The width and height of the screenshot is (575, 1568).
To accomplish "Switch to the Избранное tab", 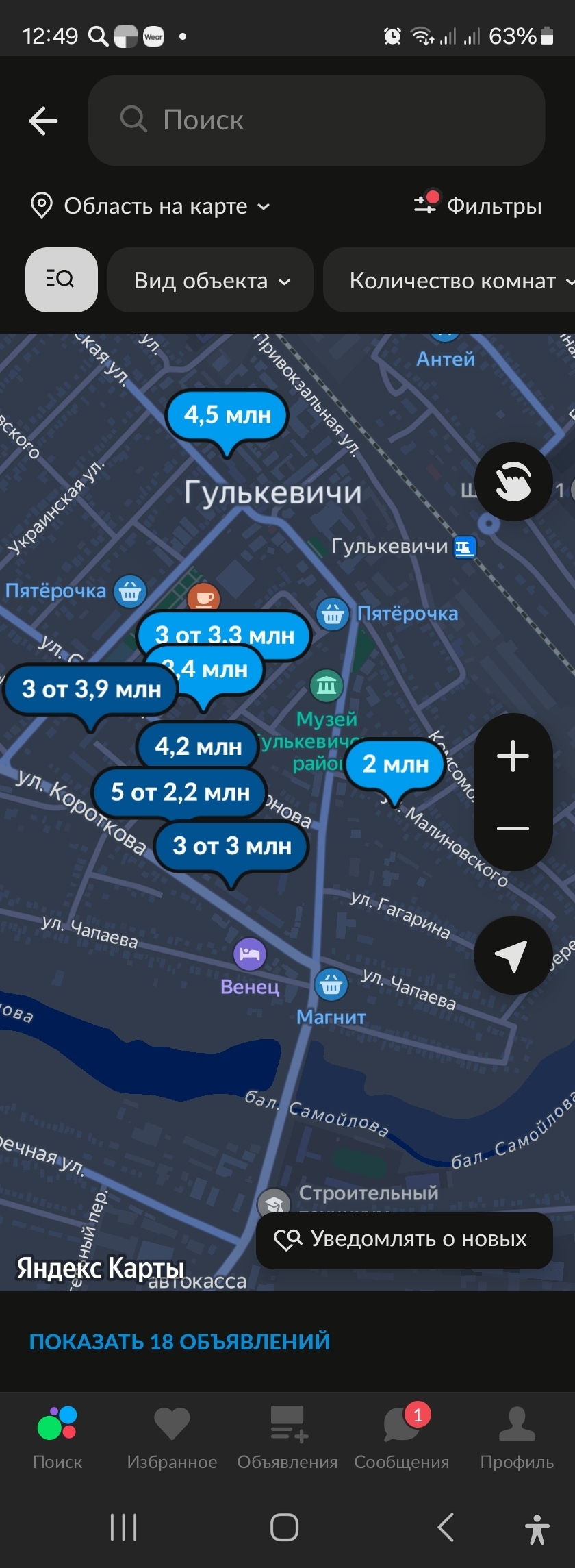I will click(x=172, y=1436).
